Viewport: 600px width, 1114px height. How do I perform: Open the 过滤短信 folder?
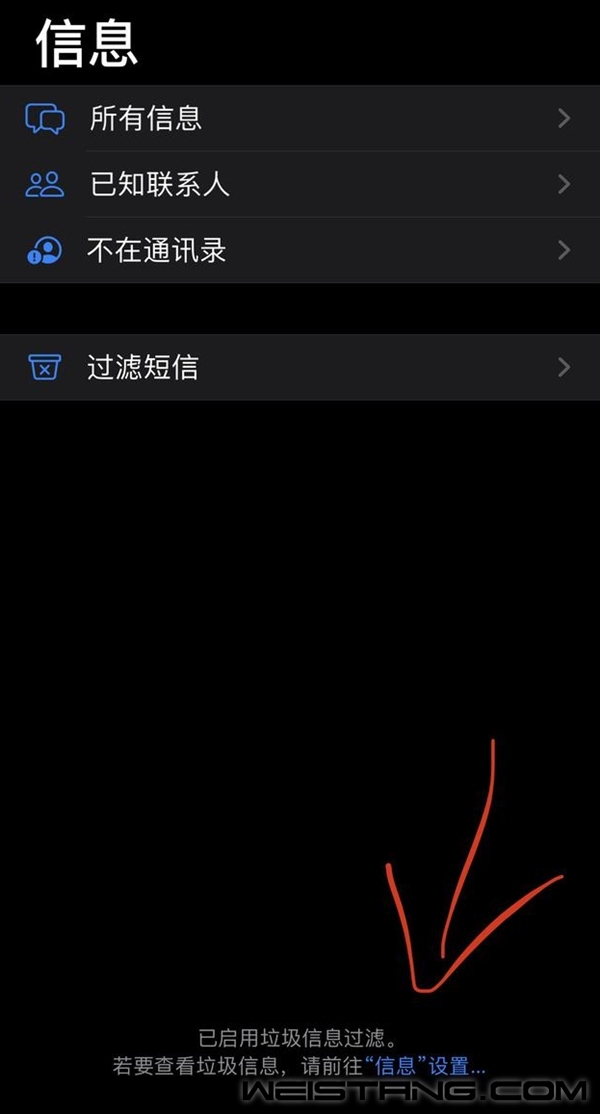coord(300,368)
